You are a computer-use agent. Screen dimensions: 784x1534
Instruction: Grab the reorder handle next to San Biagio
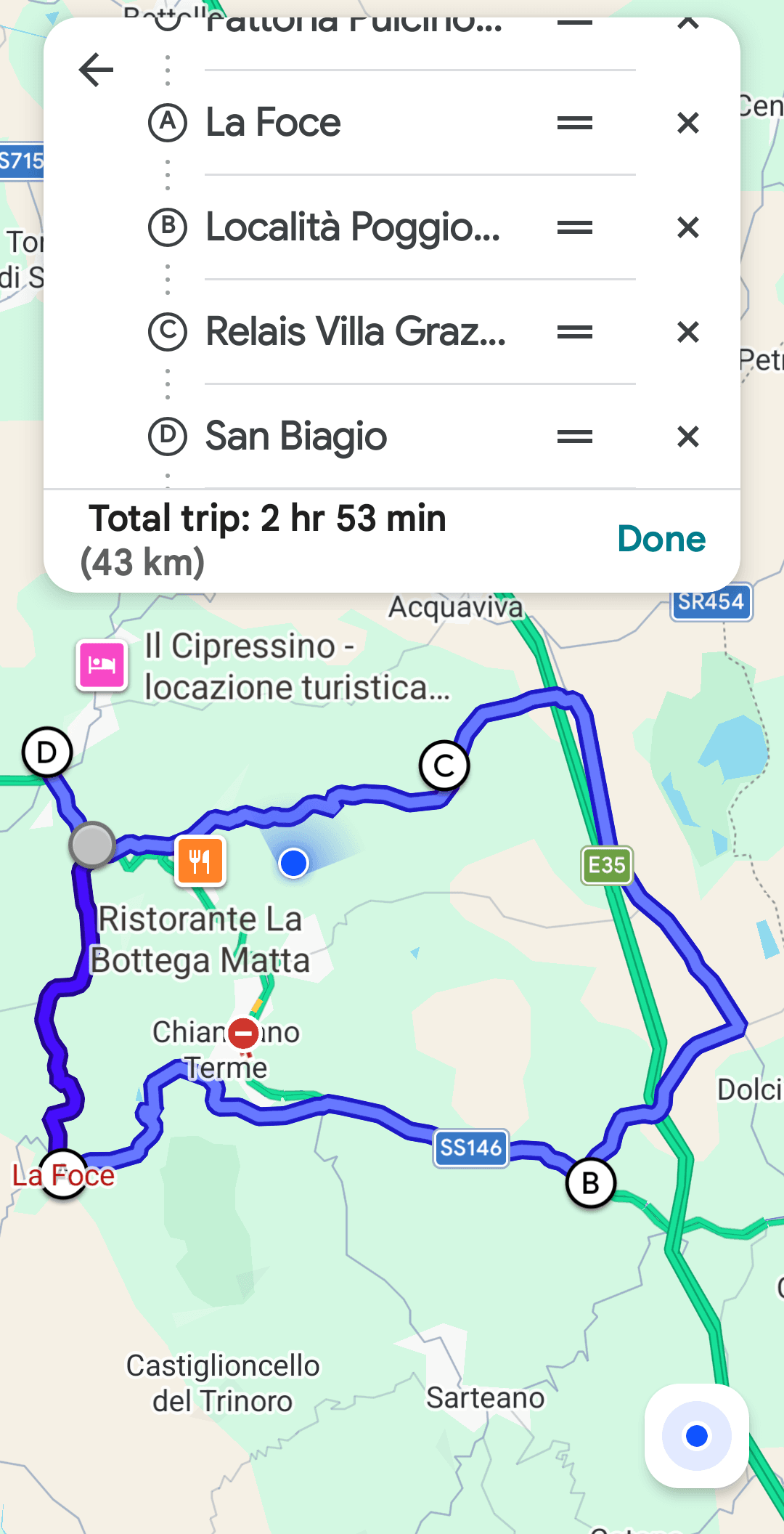click(574, 437)
